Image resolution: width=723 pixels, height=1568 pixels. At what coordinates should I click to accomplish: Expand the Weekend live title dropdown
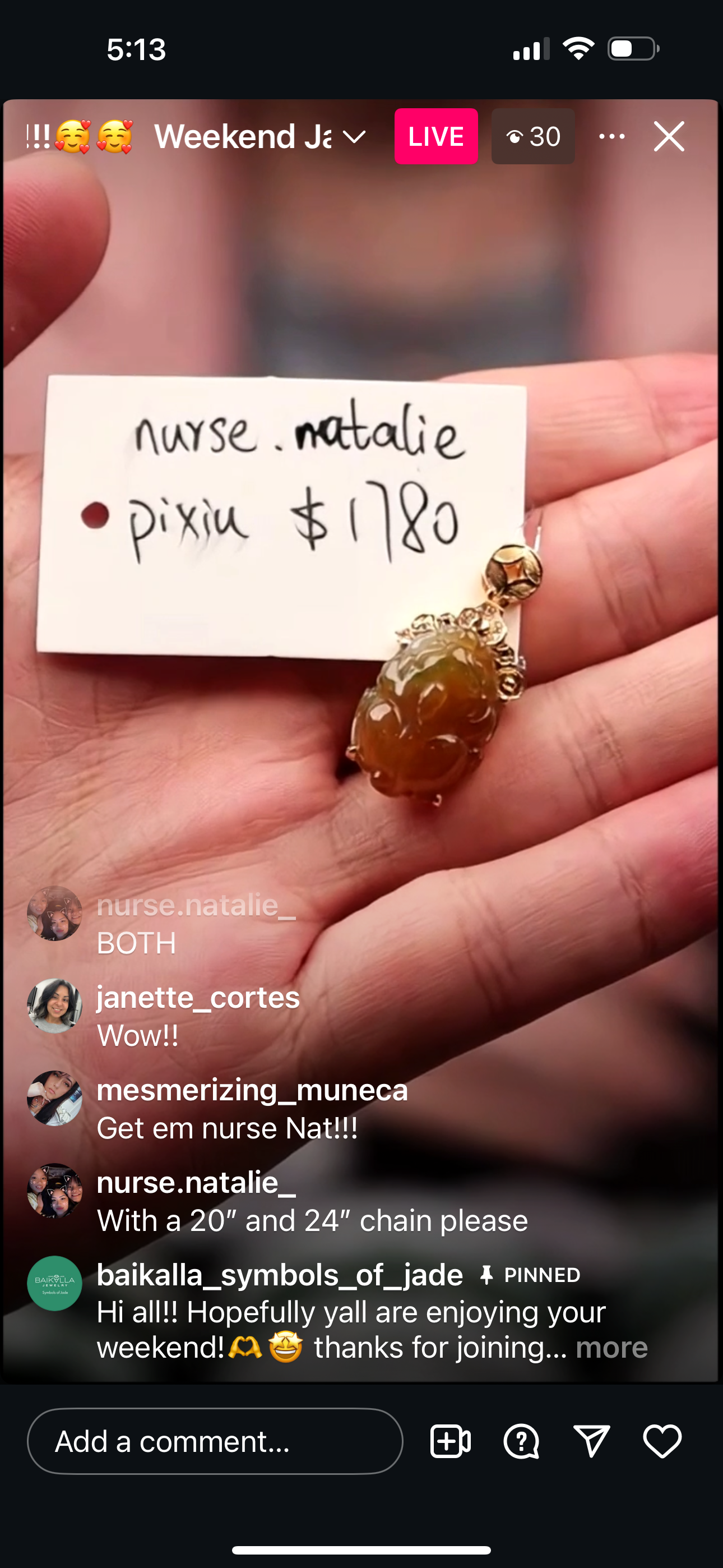click(354, 137)
